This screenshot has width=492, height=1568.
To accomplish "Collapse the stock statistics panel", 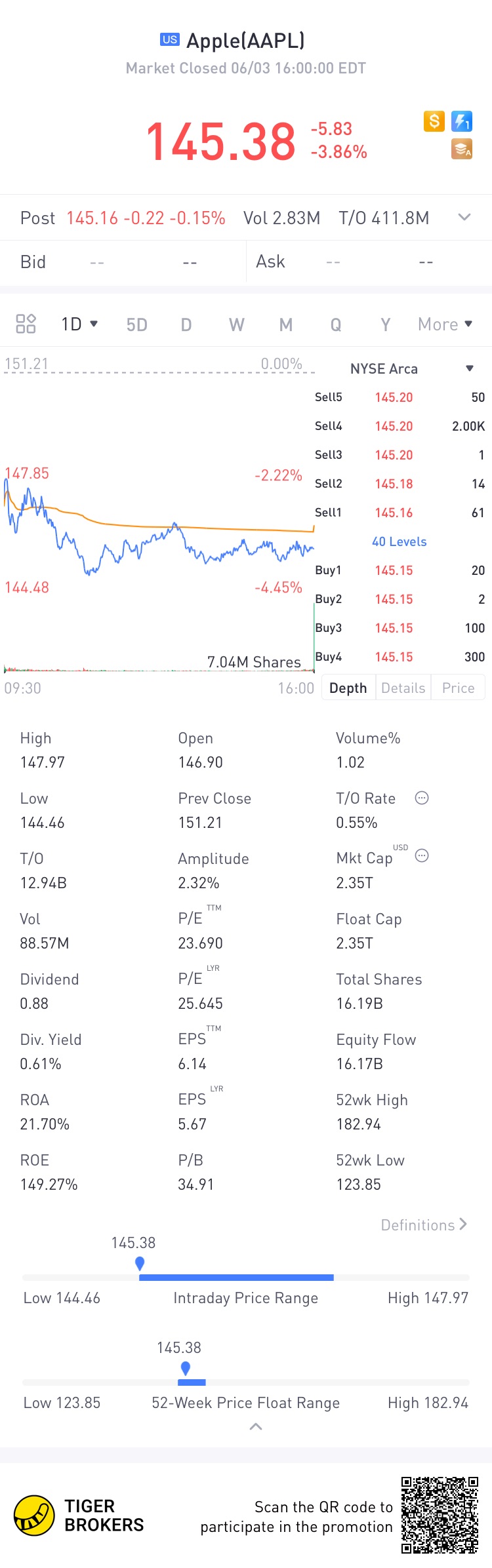I will coord(256,1427).
